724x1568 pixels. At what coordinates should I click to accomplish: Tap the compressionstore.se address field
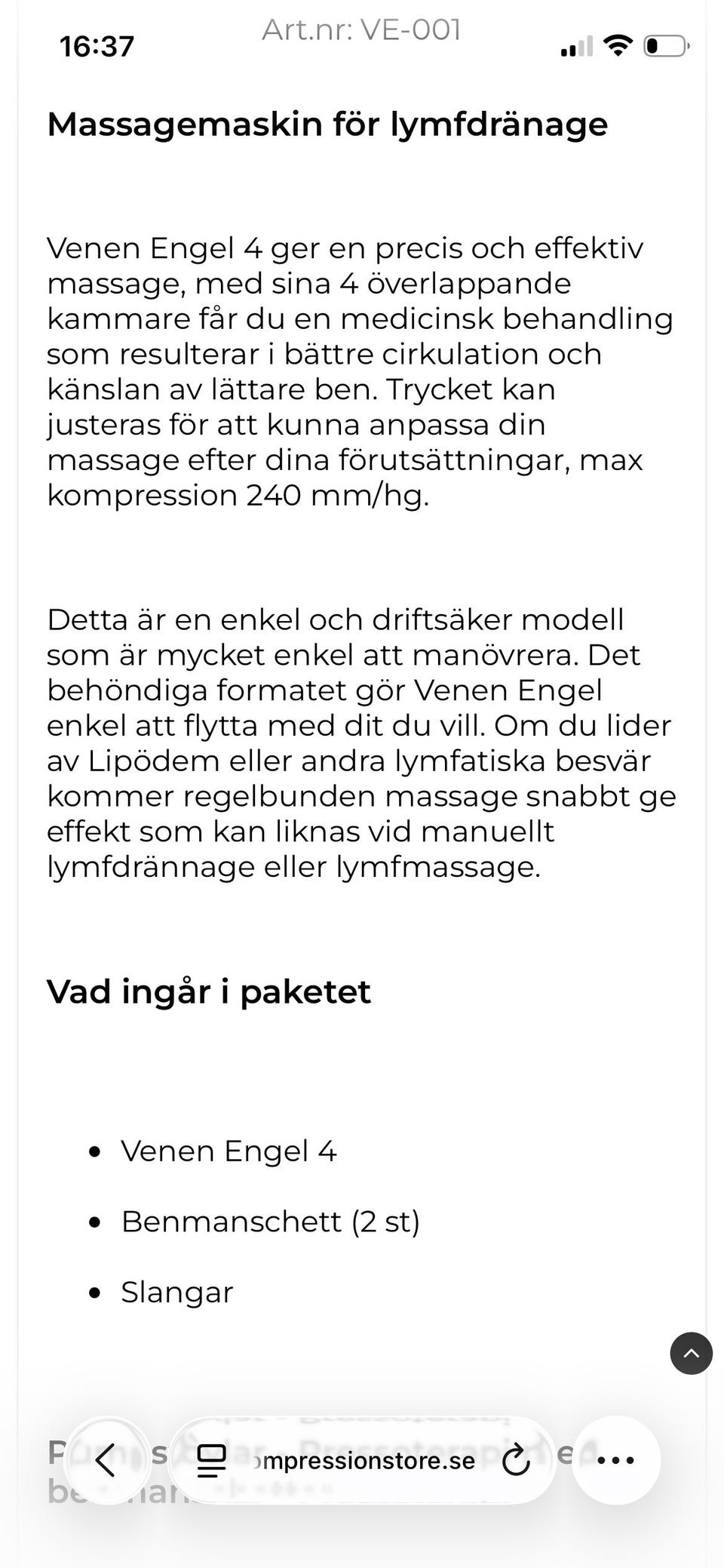pos(363,1460)
